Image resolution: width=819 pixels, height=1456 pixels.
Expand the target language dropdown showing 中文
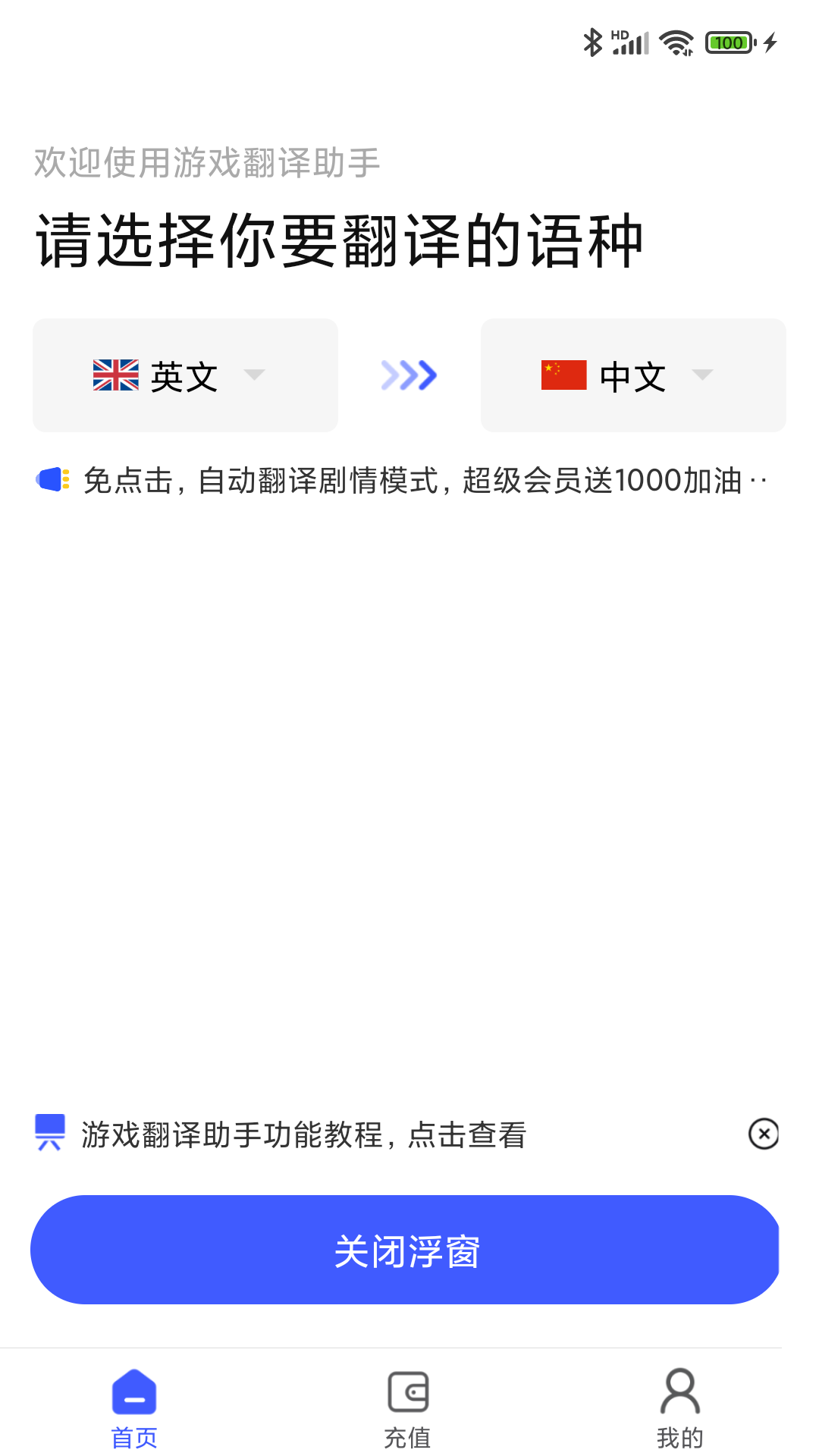[x=633, y=375]
